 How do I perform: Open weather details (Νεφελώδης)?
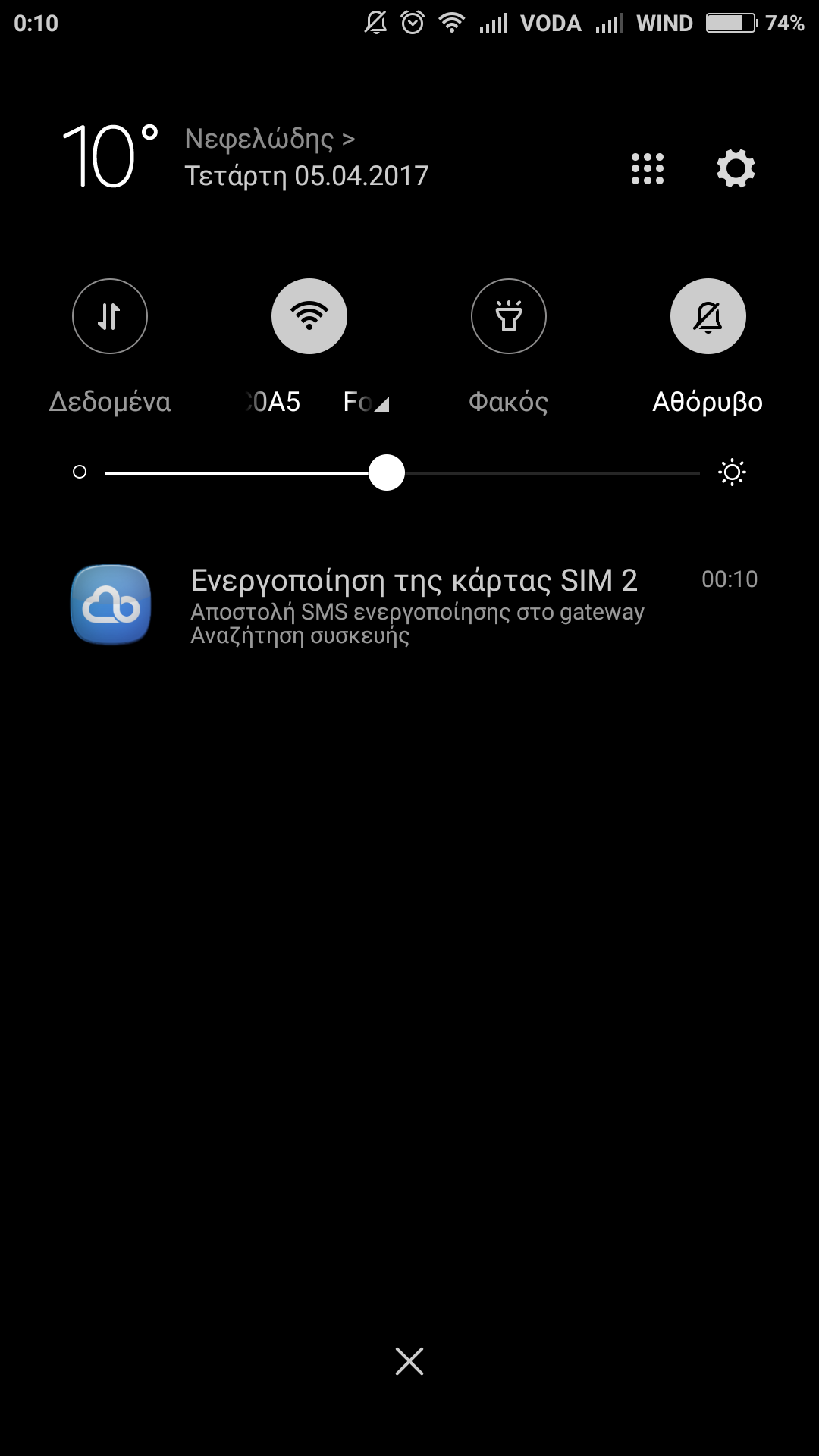tap(269, 139)
